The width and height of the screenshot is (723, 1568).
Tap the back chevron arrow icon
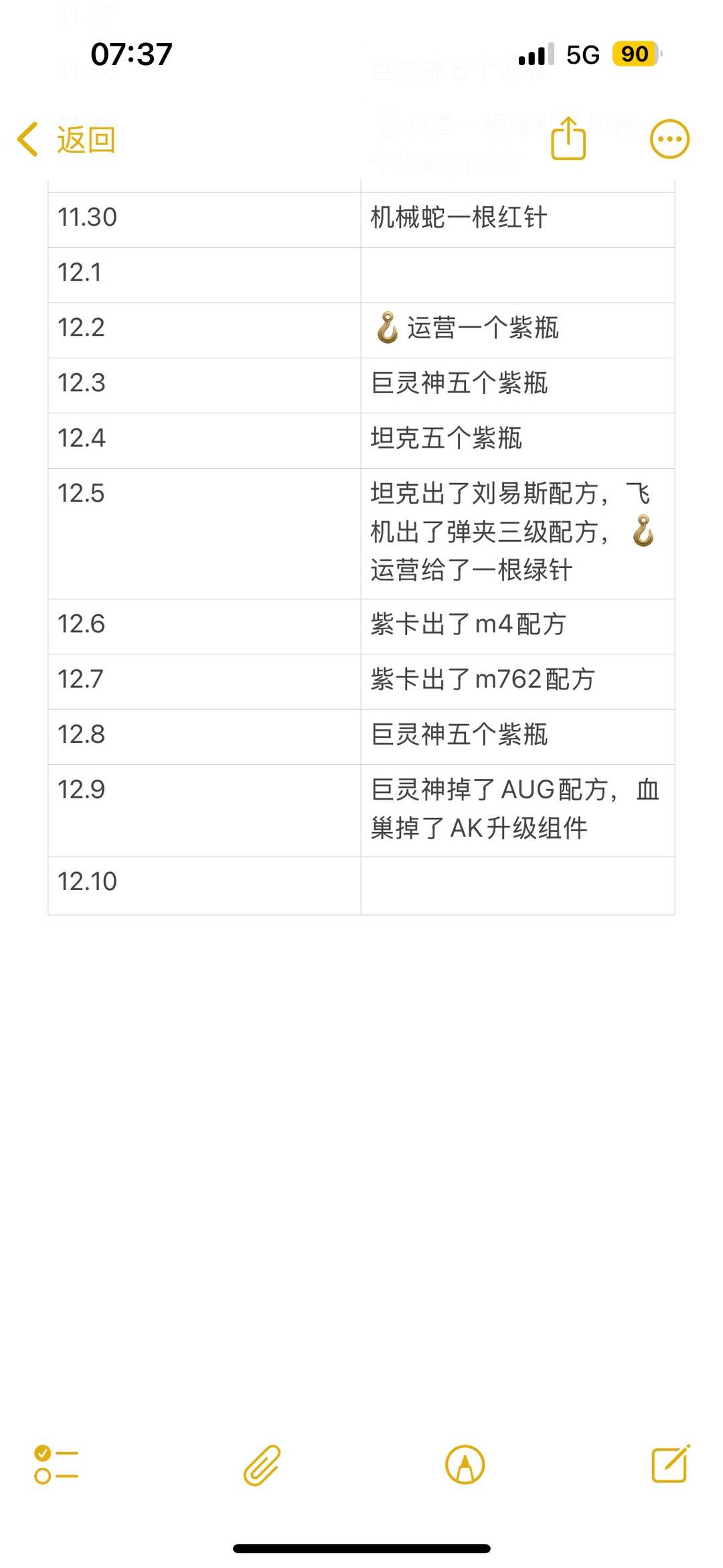pos(27,139)
